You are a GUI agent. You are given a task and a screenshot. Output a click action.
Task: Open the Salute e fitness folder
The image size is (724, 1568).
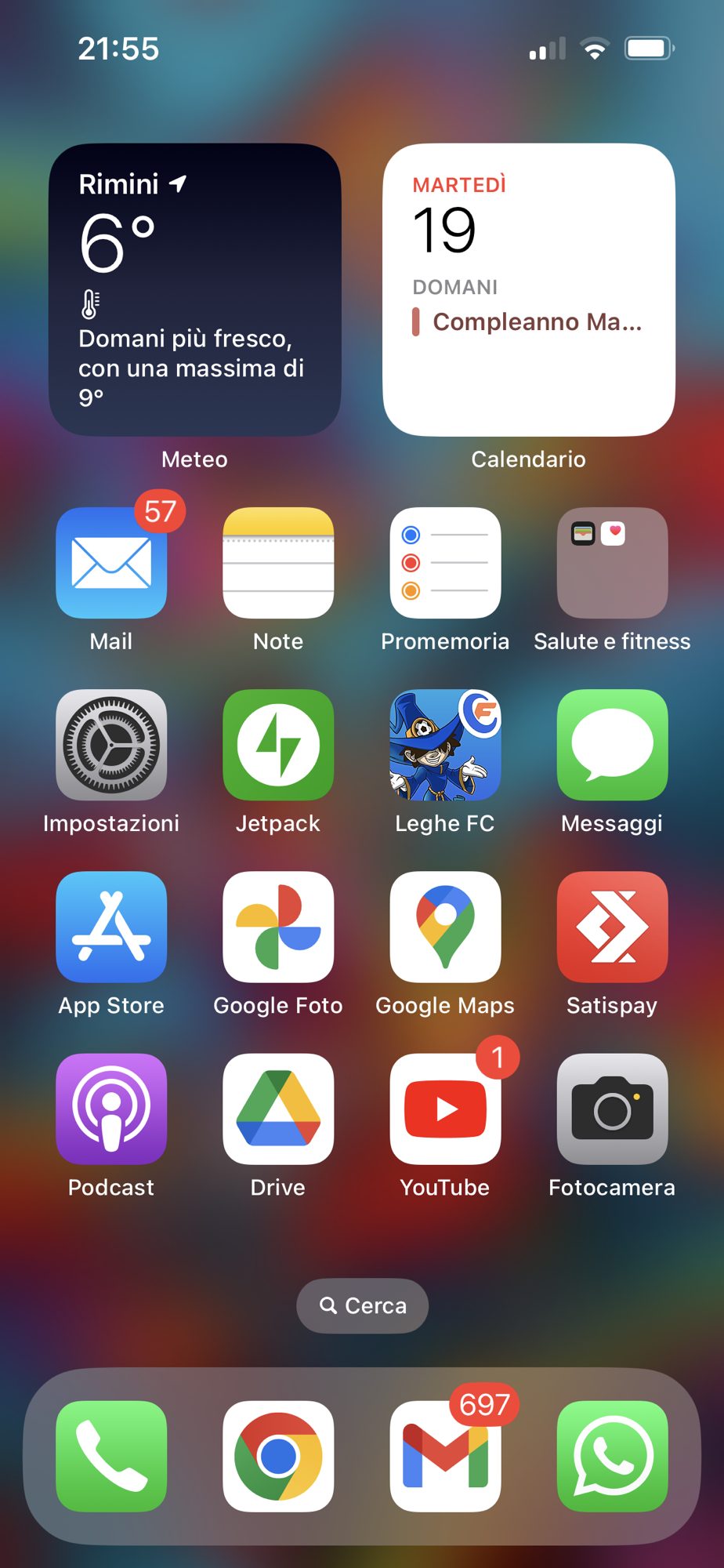612,562
